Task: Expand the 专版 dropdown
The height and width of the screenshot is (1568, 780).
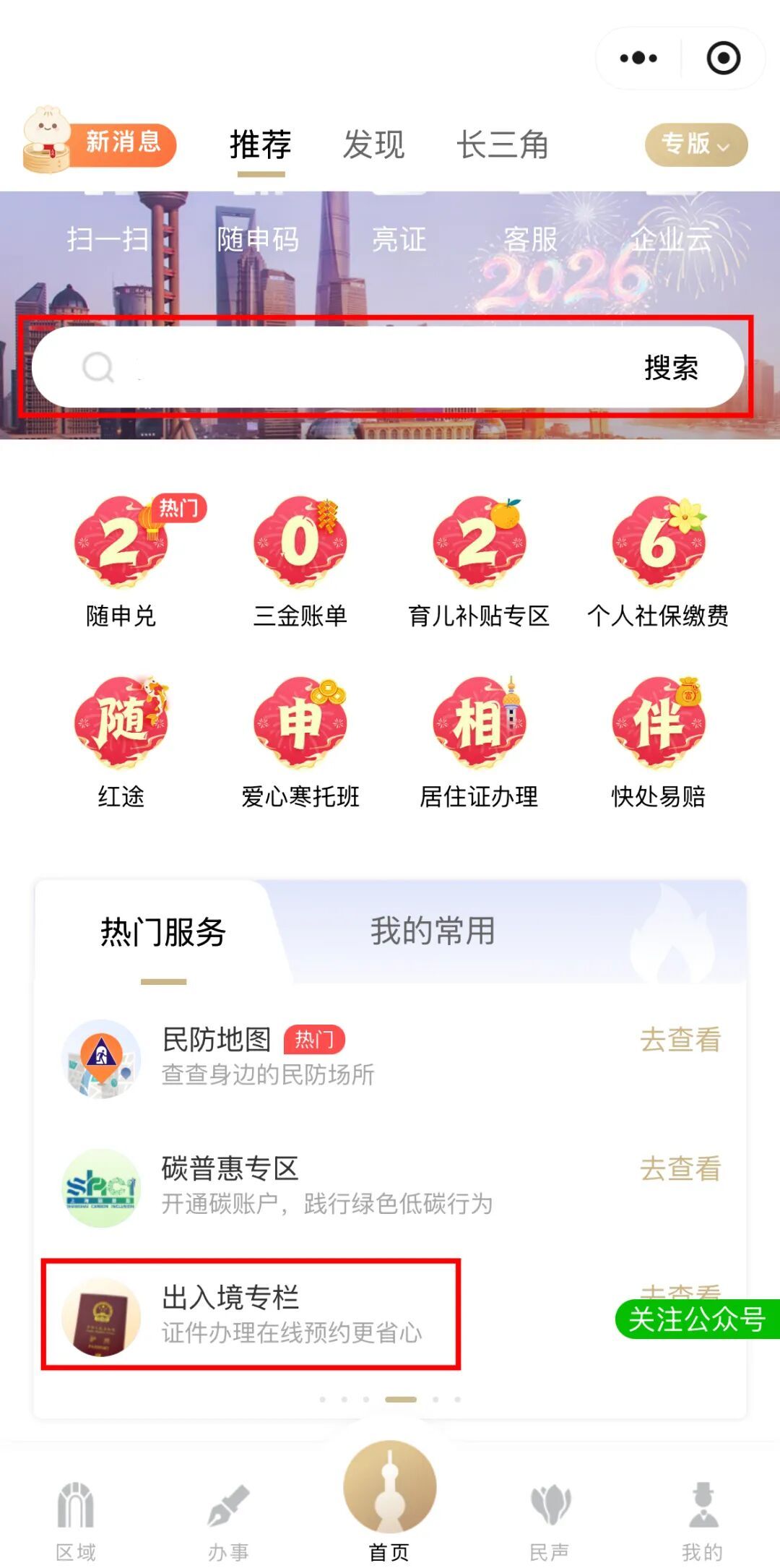Action: pos(695,145)
